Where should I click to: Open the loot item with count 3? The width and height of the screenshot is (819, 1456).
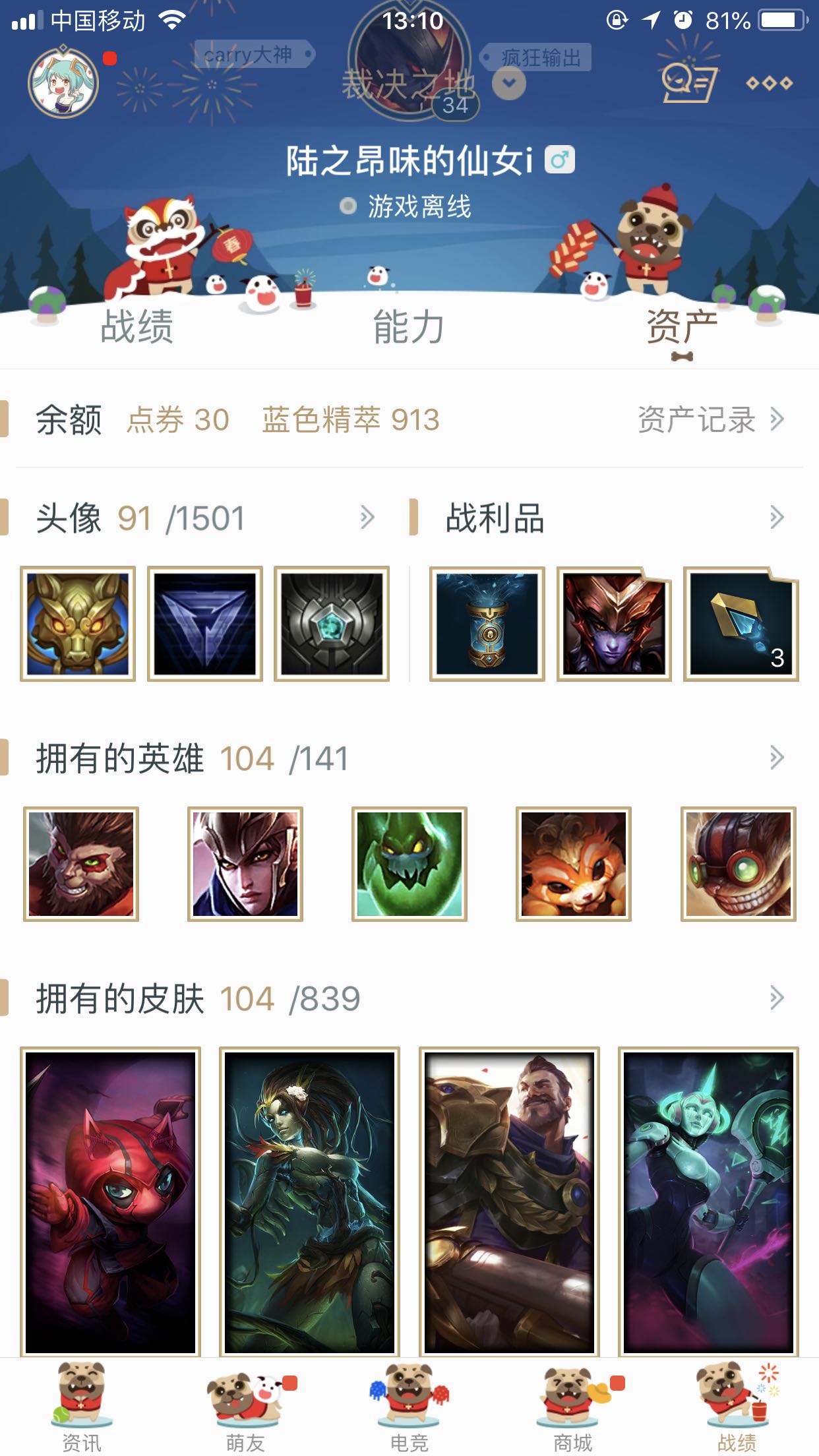pos(741,624)
